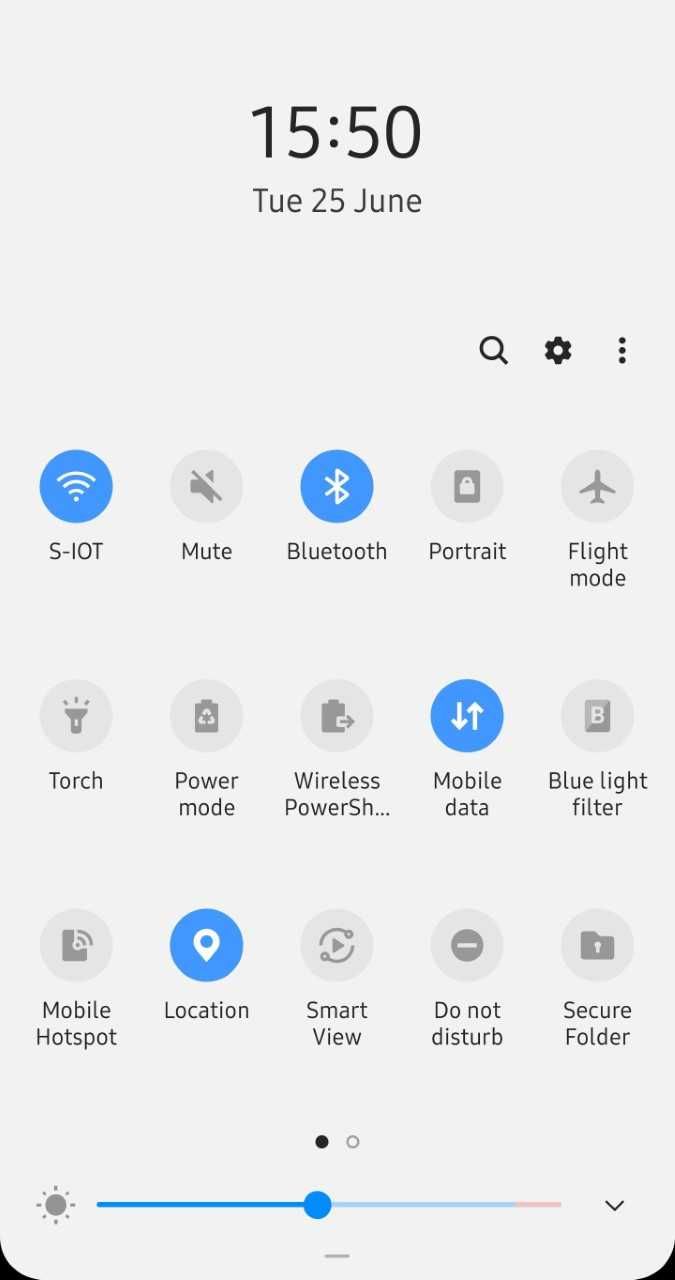
Task: Enable Flight mode
Action: click(597, 487)
